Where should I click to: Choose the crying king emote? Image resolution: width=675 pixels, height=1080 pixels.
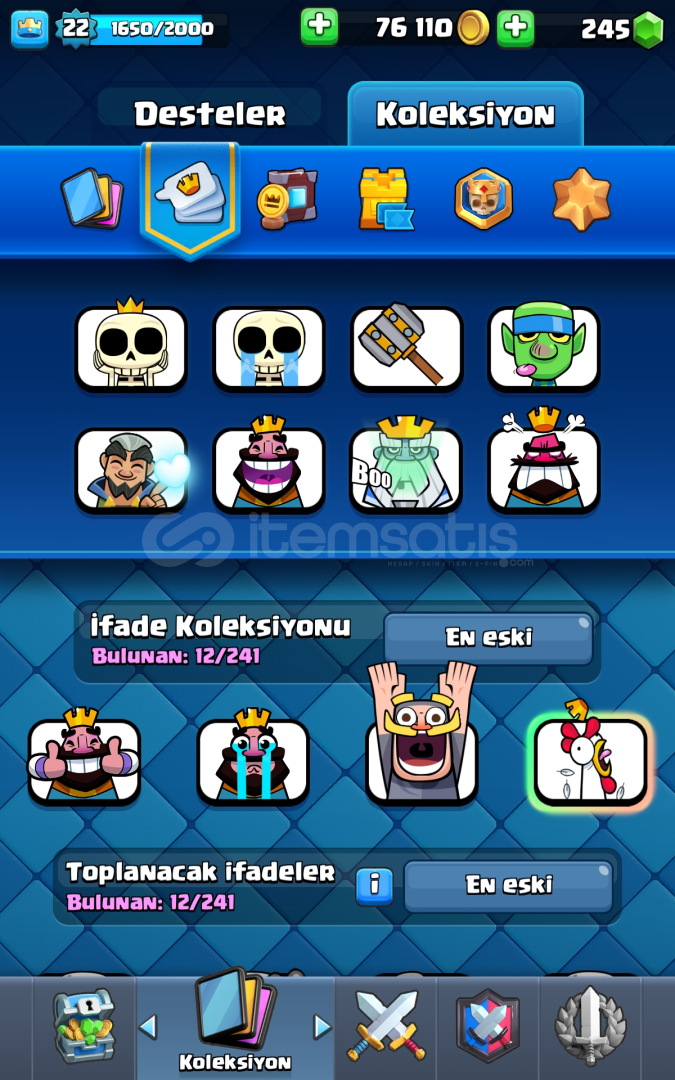[x=253, y=760]
